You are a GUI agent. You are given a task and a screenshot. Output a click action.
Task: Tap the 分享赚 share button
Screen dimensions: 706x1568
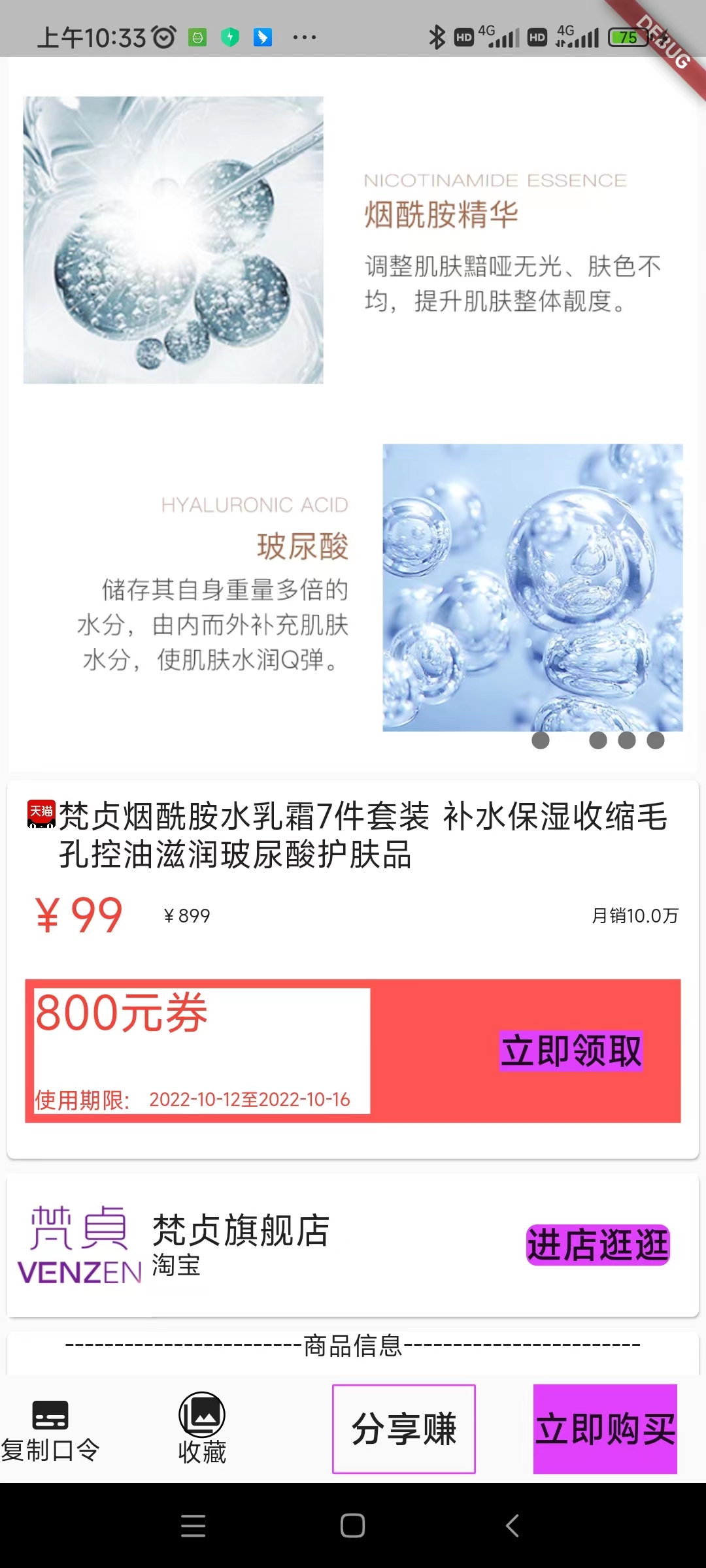(x=404, y=1429)
